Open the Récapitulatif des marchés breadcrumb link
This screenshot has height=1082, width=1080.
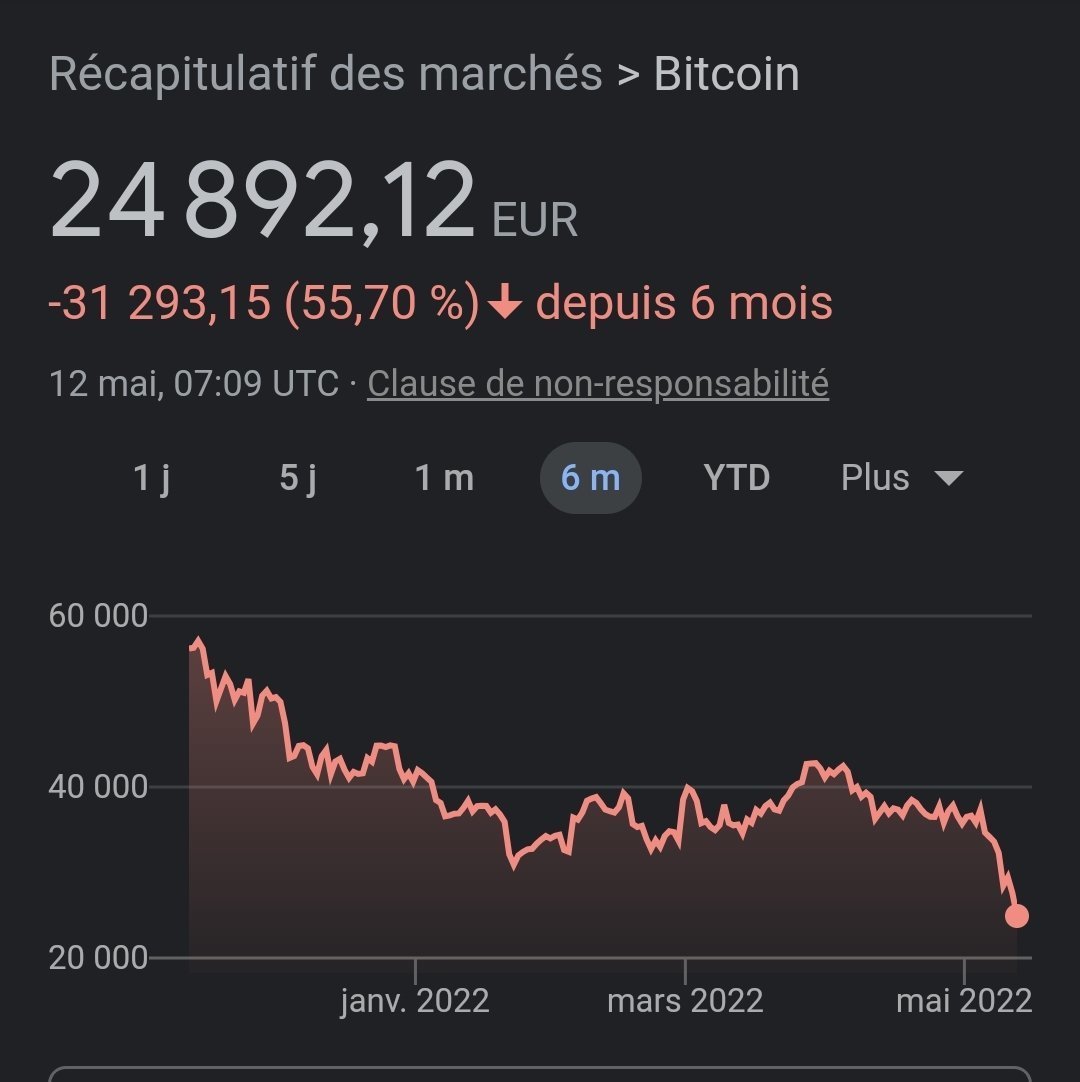325,75
